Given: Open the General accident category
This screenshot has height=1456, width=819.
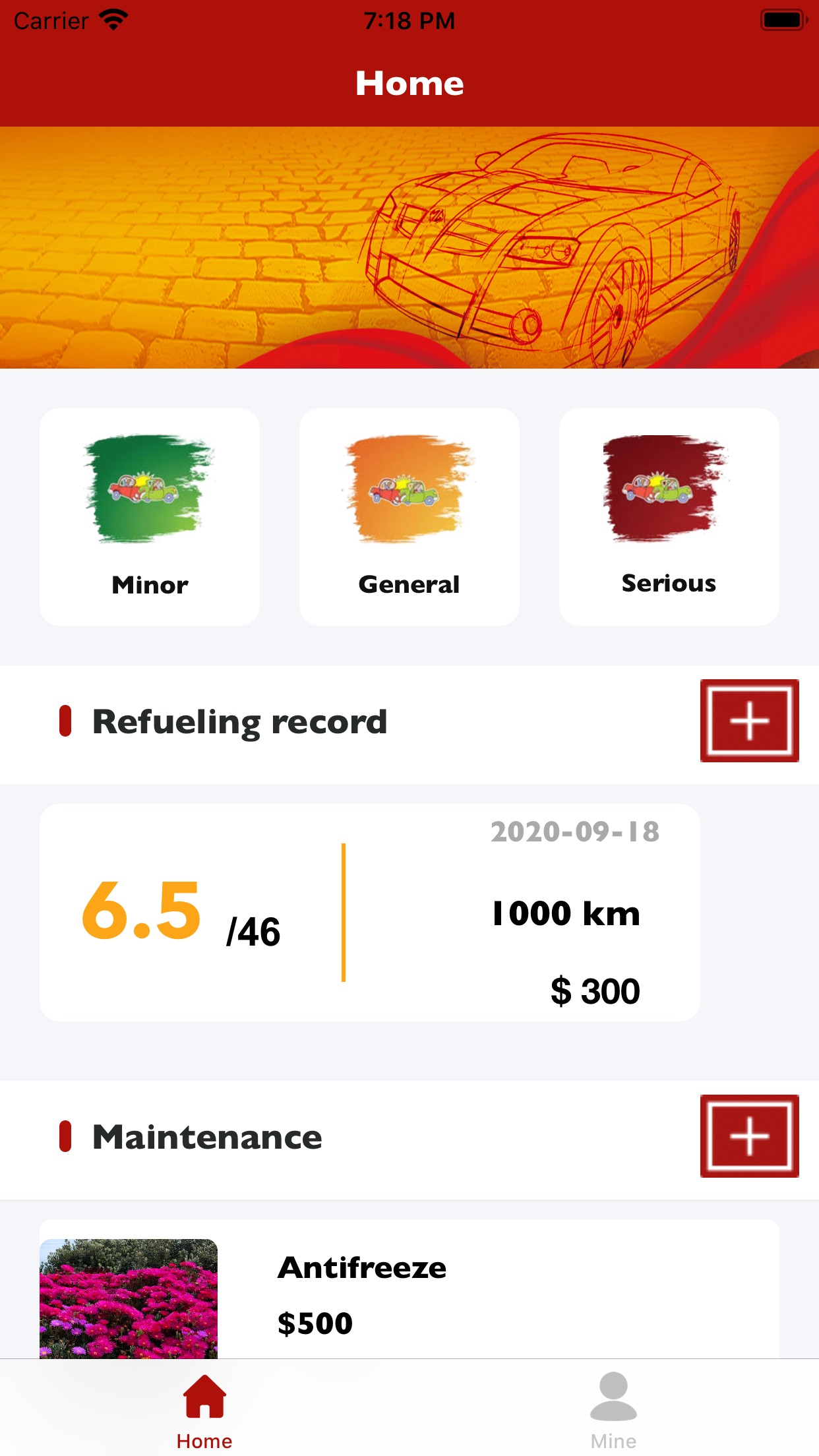Looking at the screenshot, I should (x=409, y=516).
